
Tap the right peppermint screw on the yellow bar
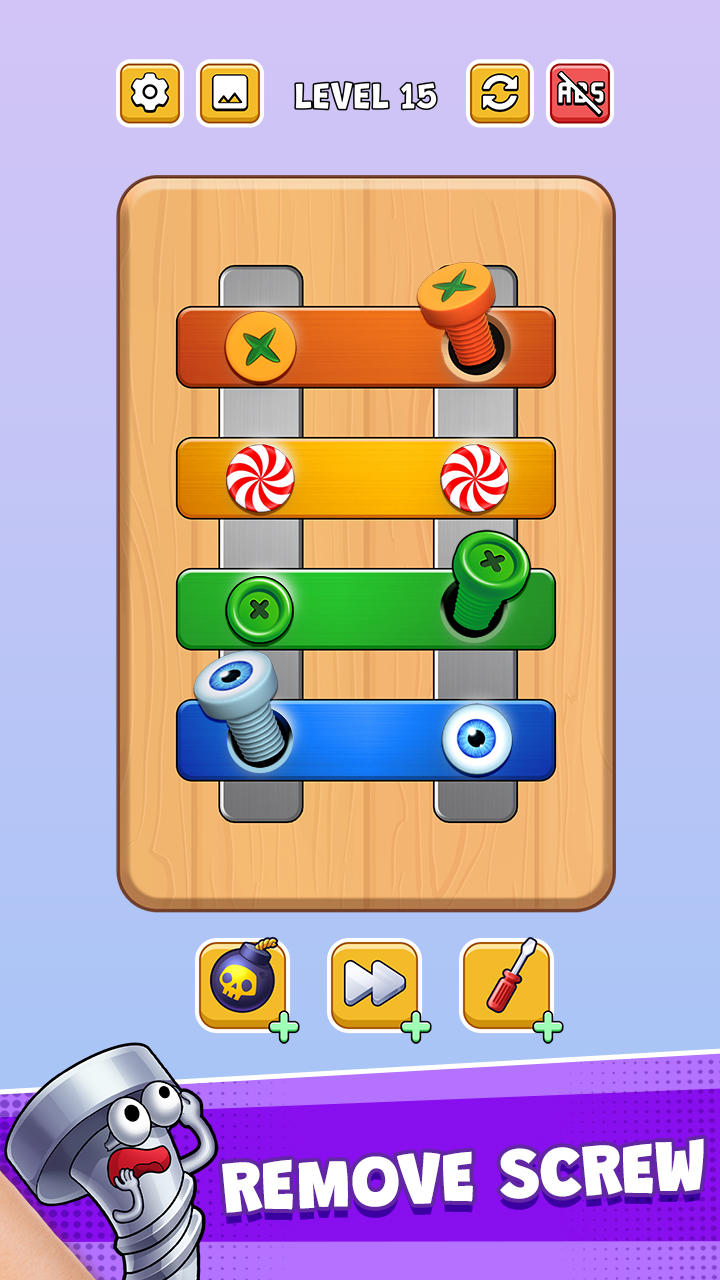475,478
